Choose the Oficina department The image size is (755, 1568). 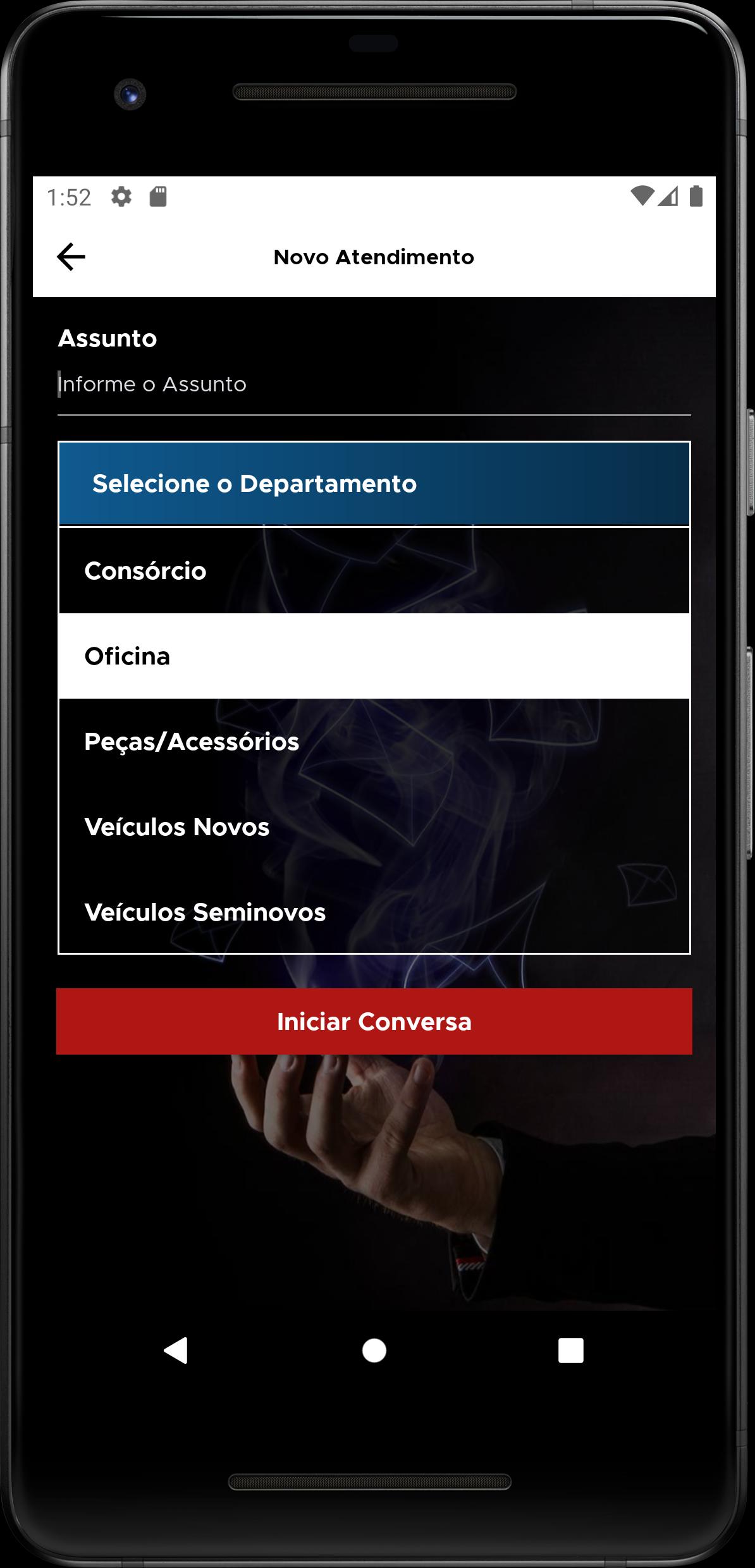(374, 656)
